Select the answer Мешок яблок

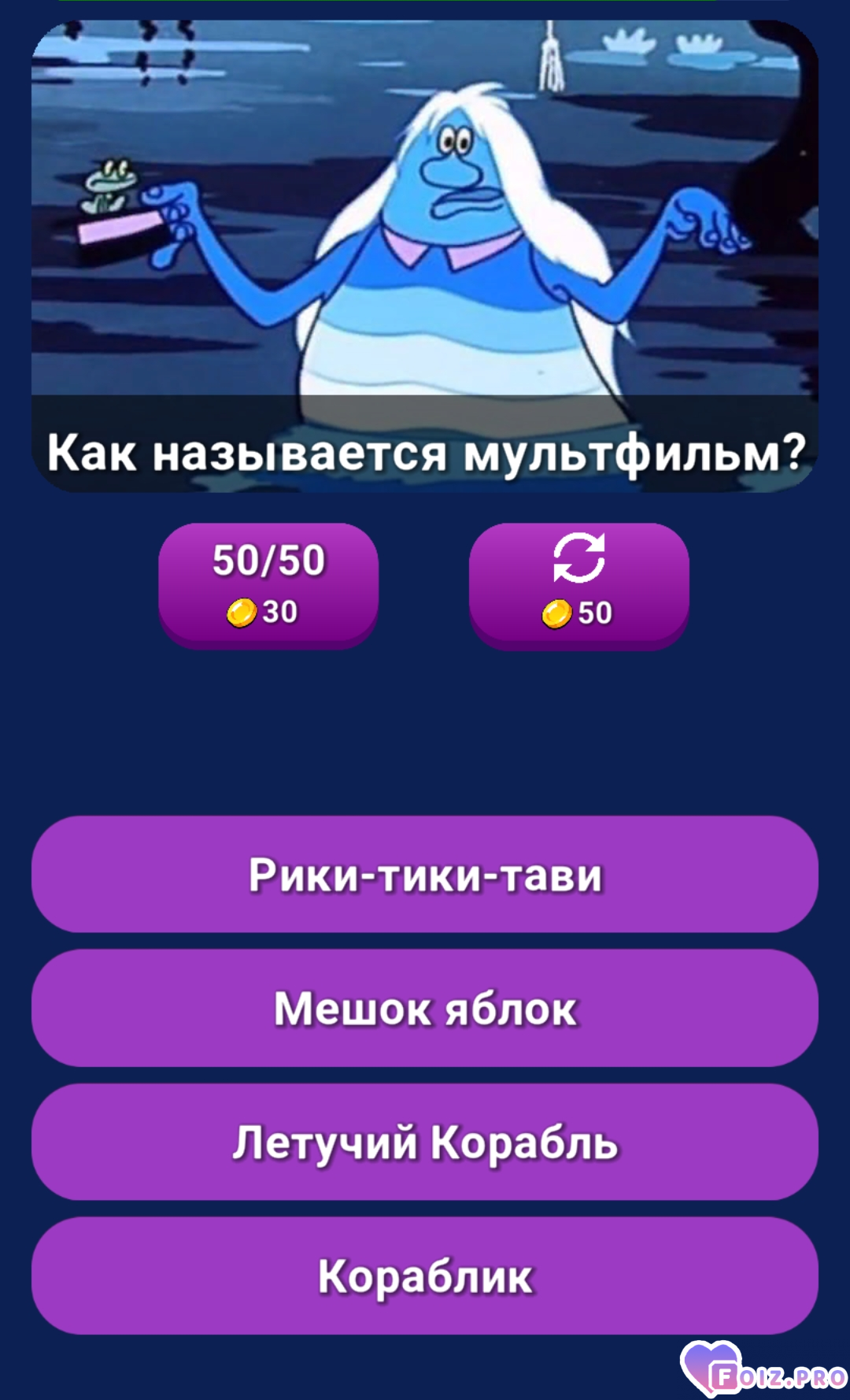coord(425,1008)
